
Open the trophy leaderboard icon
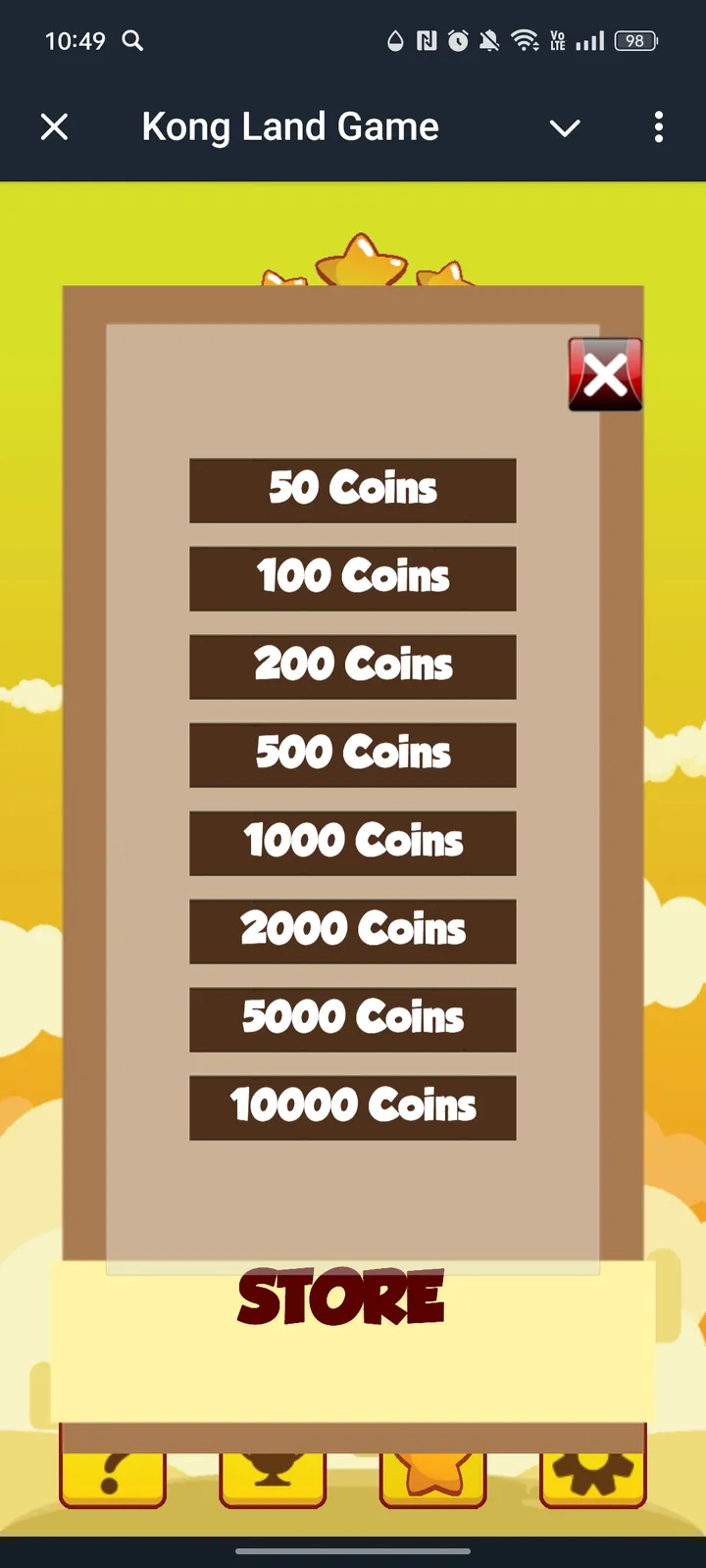(x=275, y=1472)
